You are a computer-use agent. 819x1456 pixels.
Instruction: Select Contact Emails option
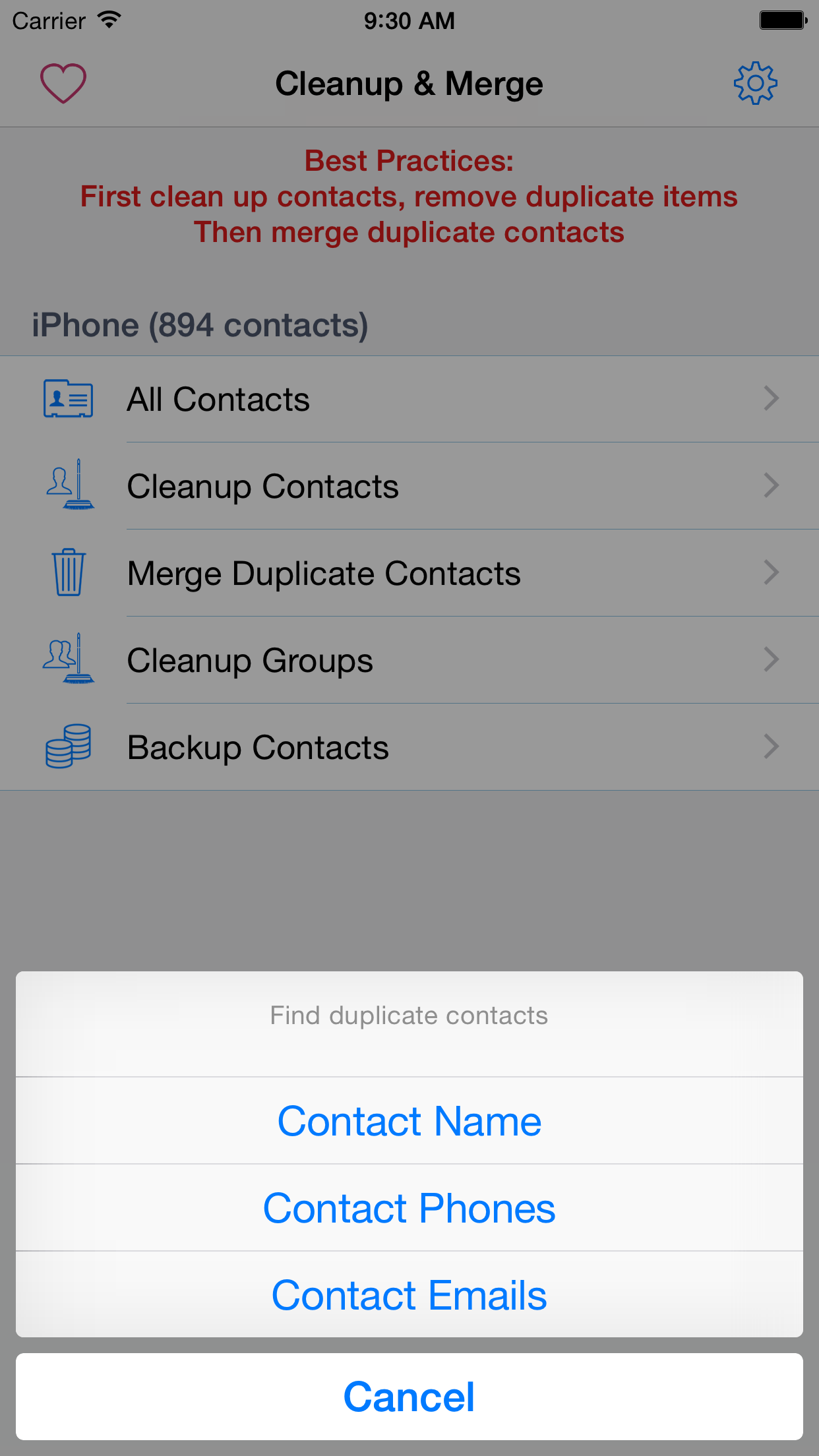pyautogui.click(x=409, y=1295)
